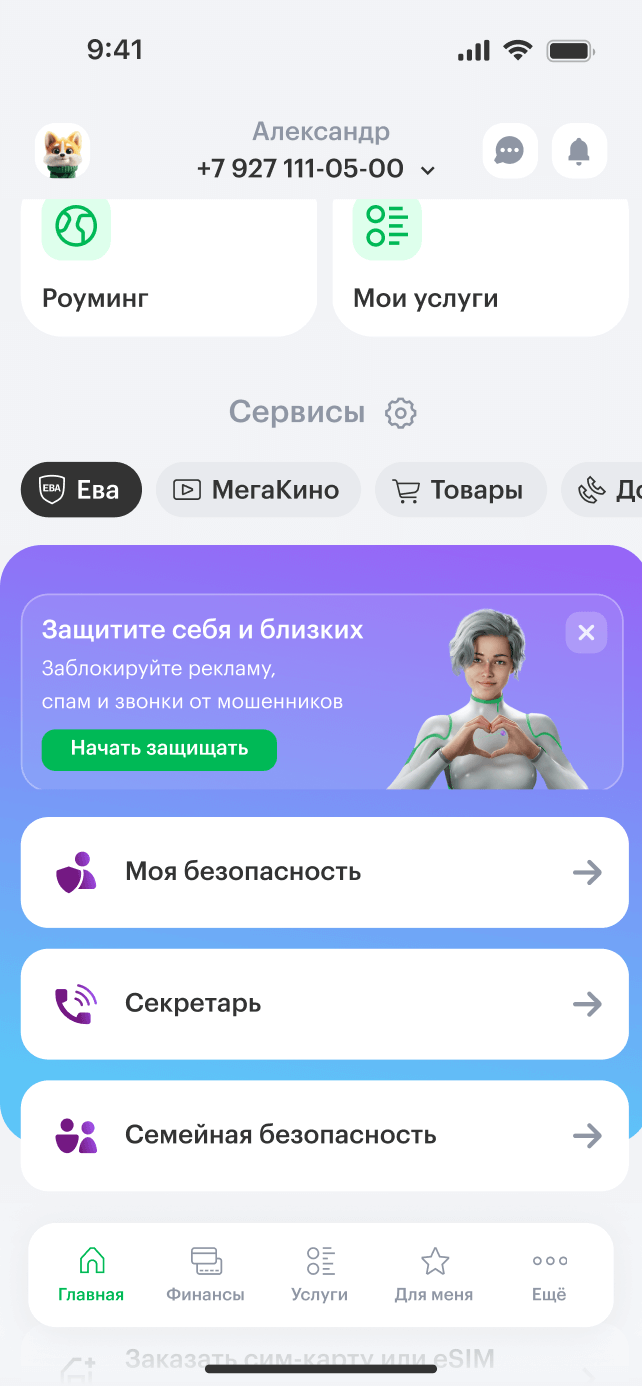Screen dimensions: 642x1386
Task: Expand the phone number account dropdown
Action: pos(427,170)
